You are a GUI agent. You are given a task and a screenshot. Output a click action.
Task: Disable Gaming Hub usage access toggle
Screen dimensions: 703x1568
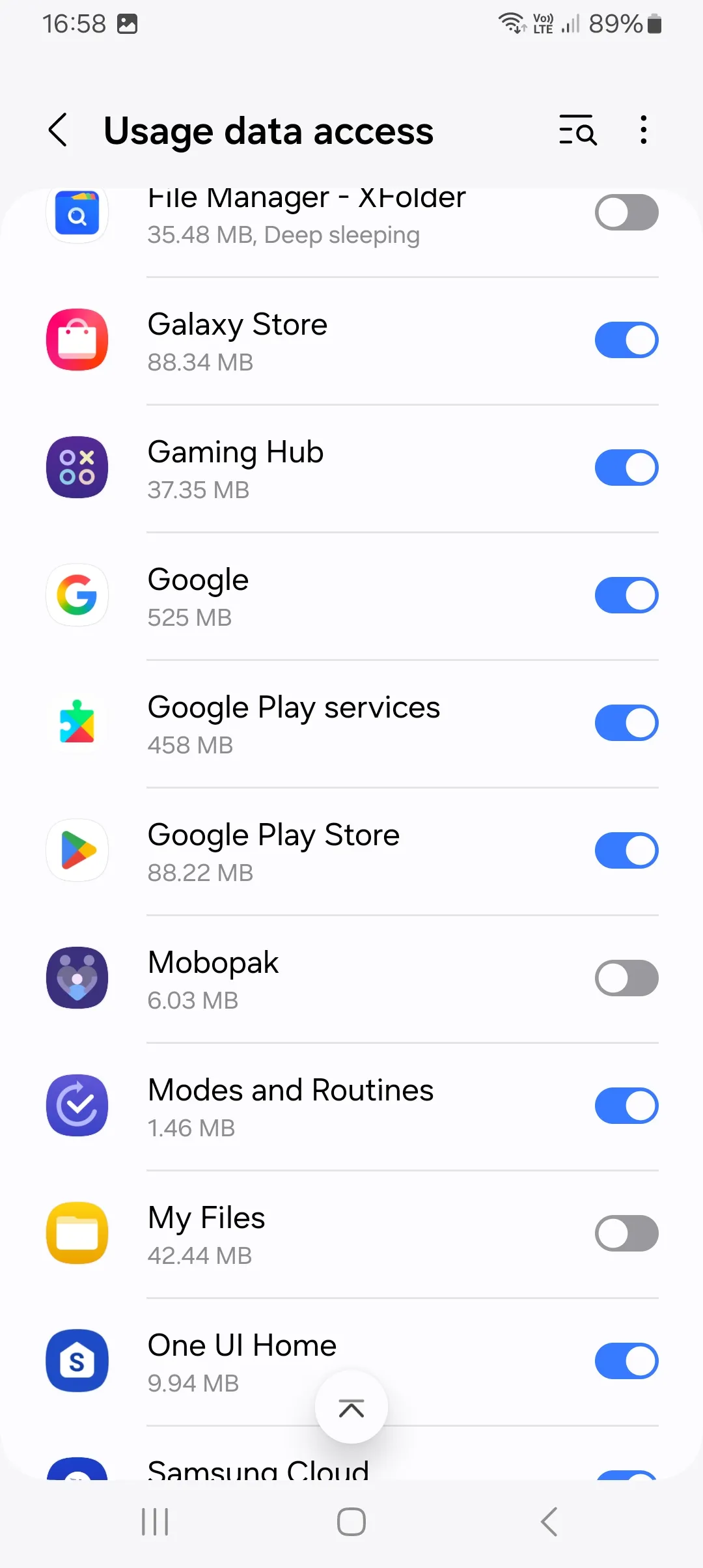(626, 468)
